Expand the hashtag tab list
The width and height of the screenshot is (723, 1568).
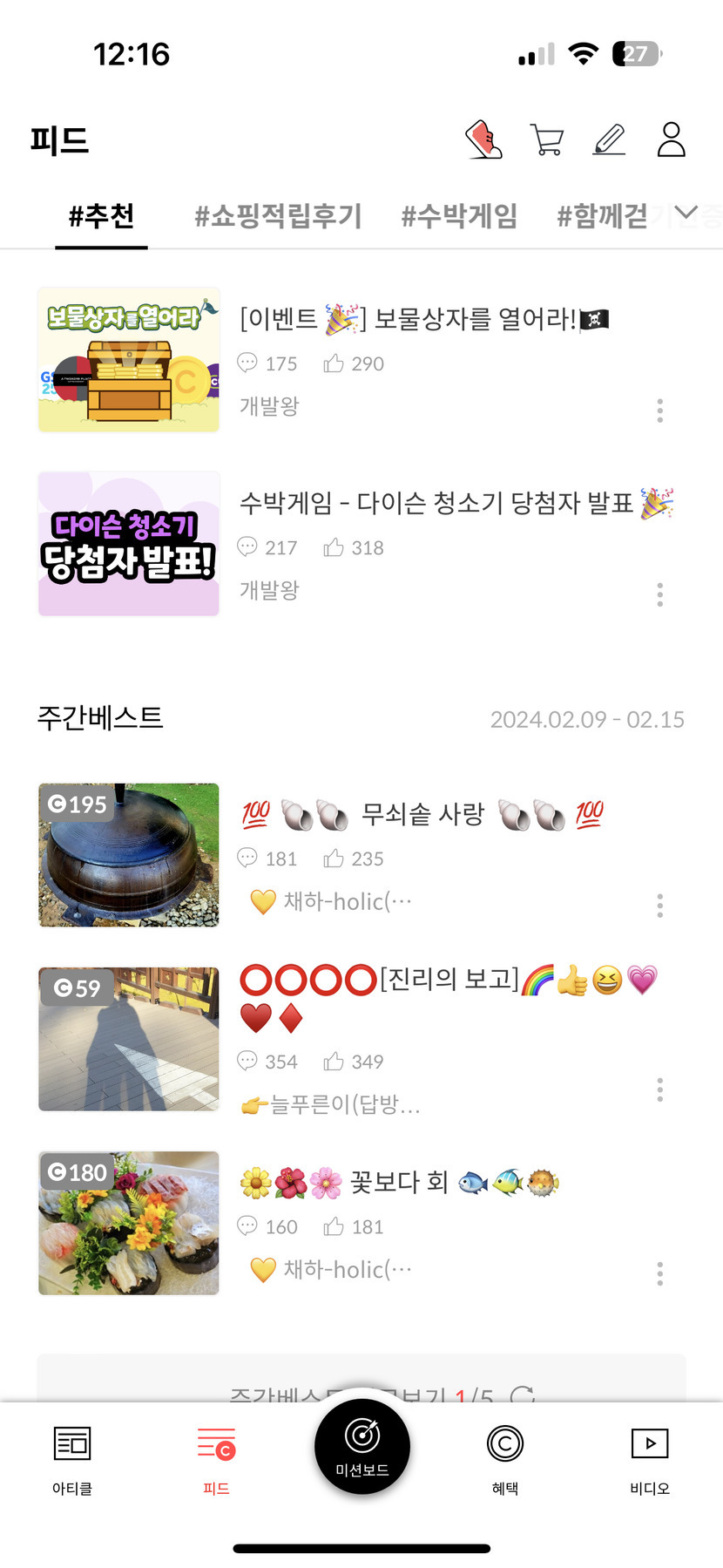(686, 214)
